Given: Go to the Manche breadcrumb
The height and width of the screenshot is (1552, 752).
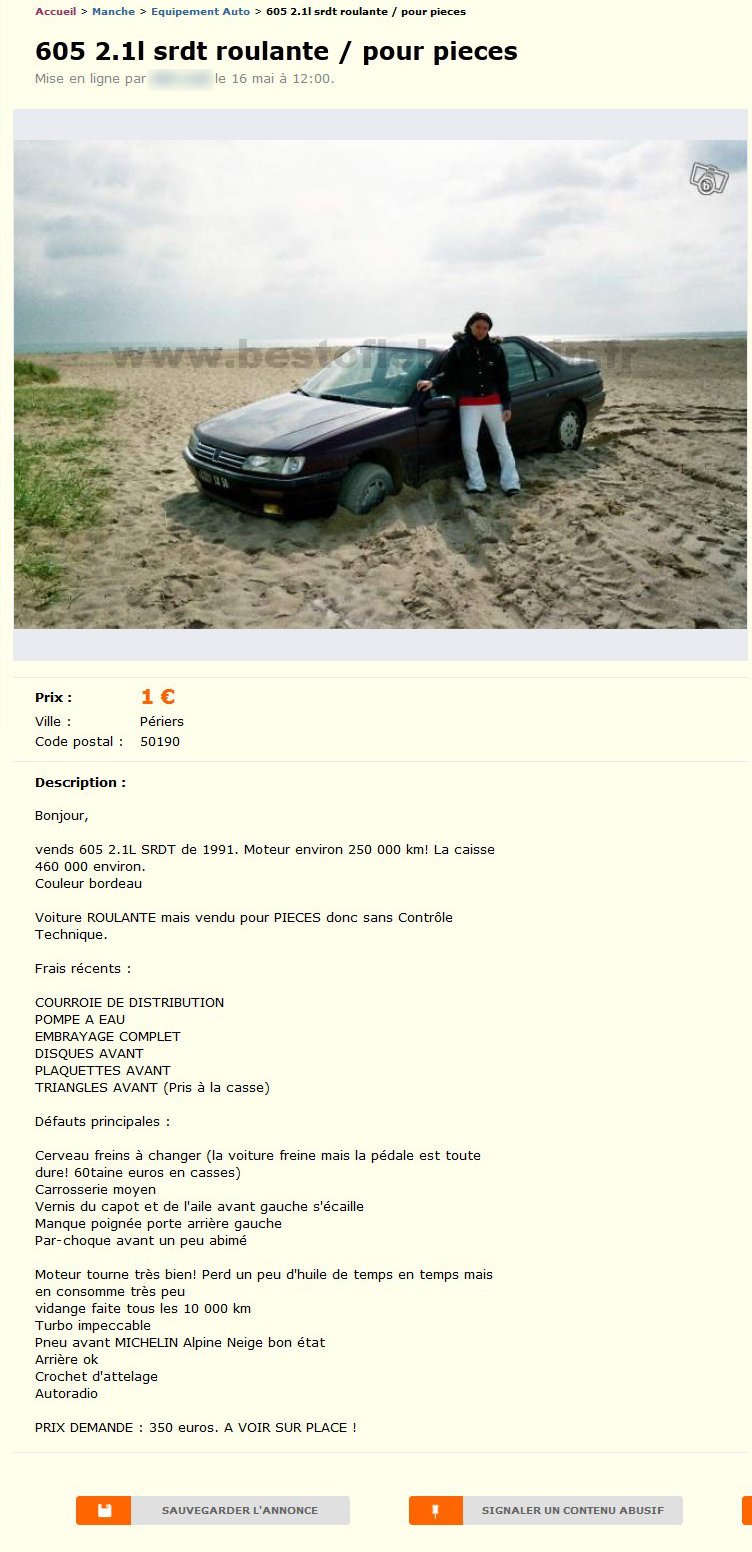Looking at the screenshot, I should pyautogui.click(x=113, y=12).
